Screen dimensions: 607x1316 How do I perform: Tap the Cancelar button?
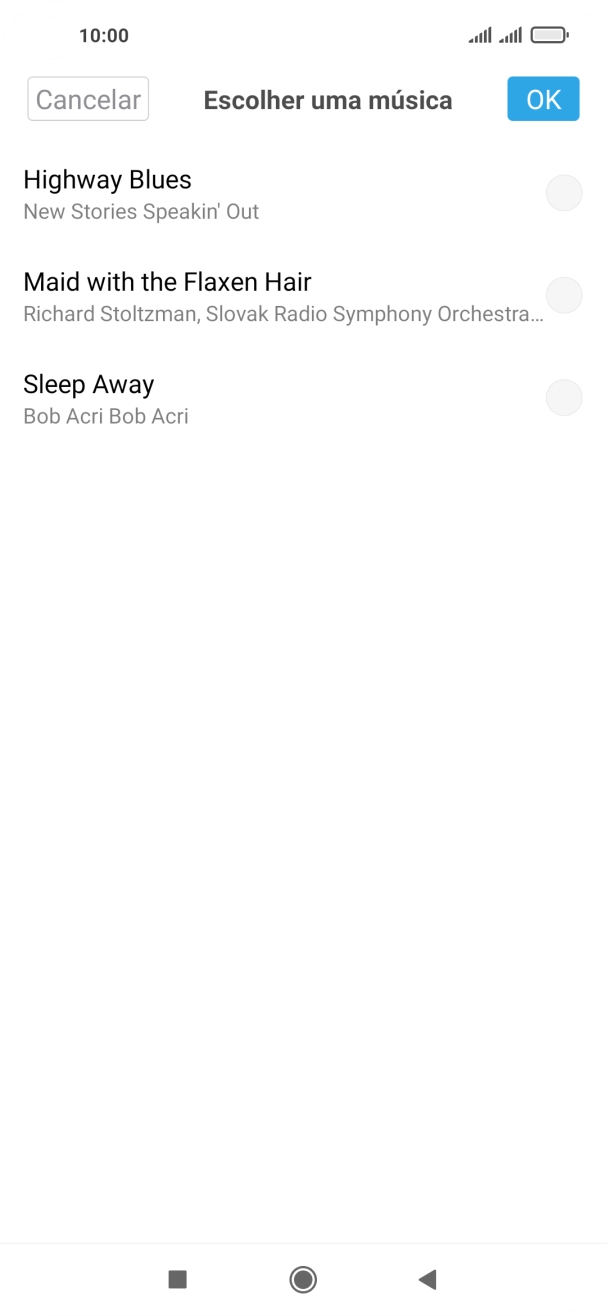[x=88, y=99]
